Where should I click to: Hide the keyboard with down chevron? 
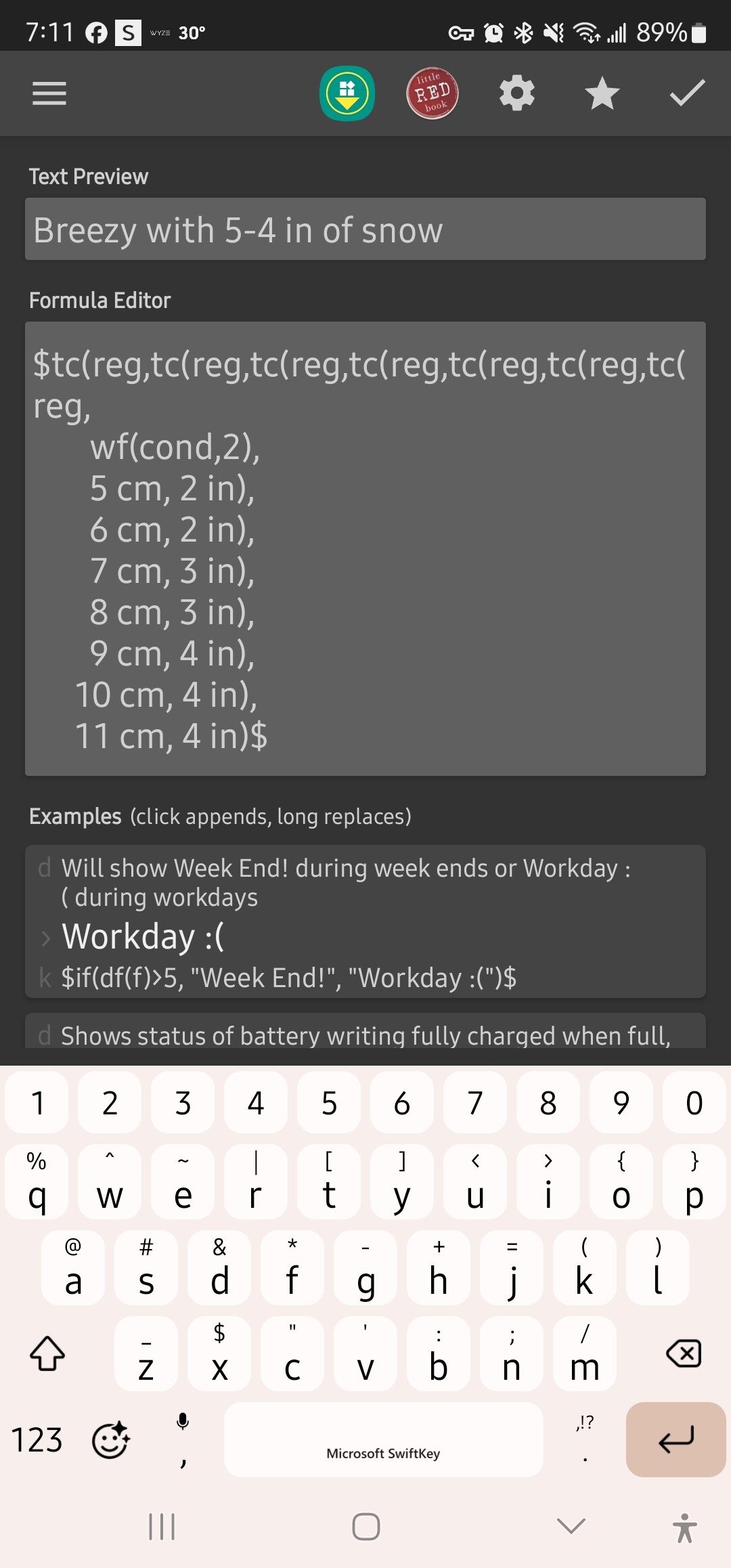click(571, 1526)
